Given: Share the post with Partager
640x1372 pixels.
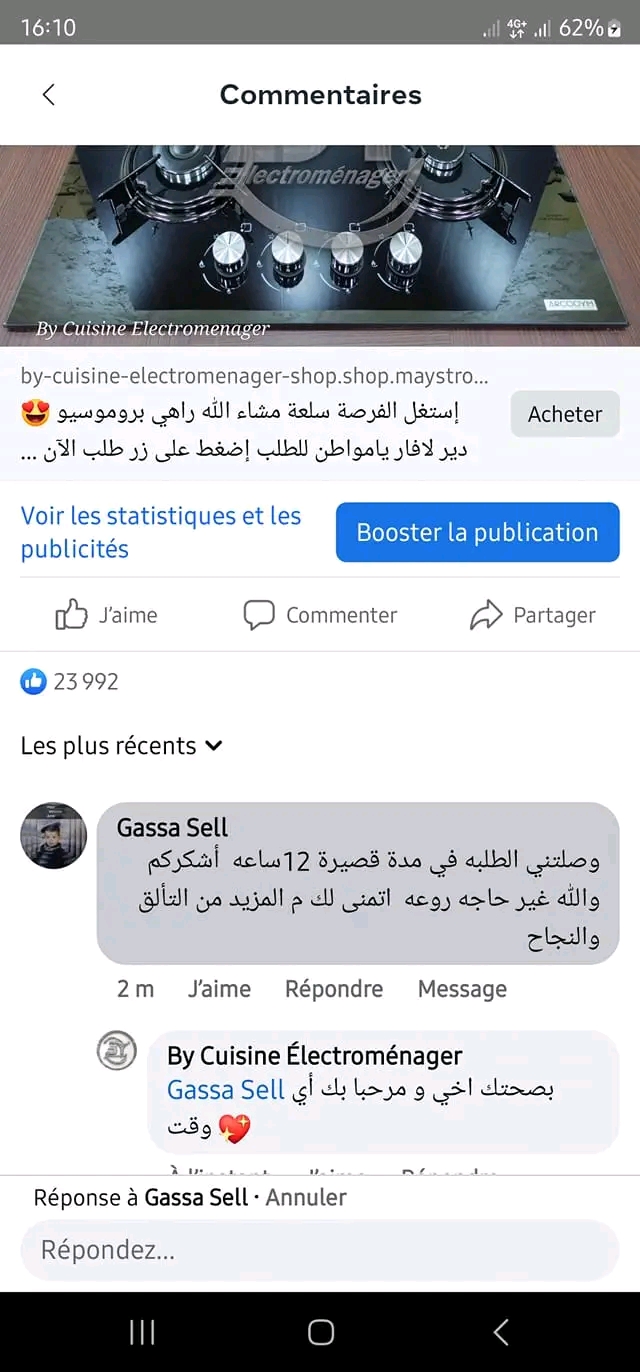Looking at the screenshot, I should pos(533,615).
